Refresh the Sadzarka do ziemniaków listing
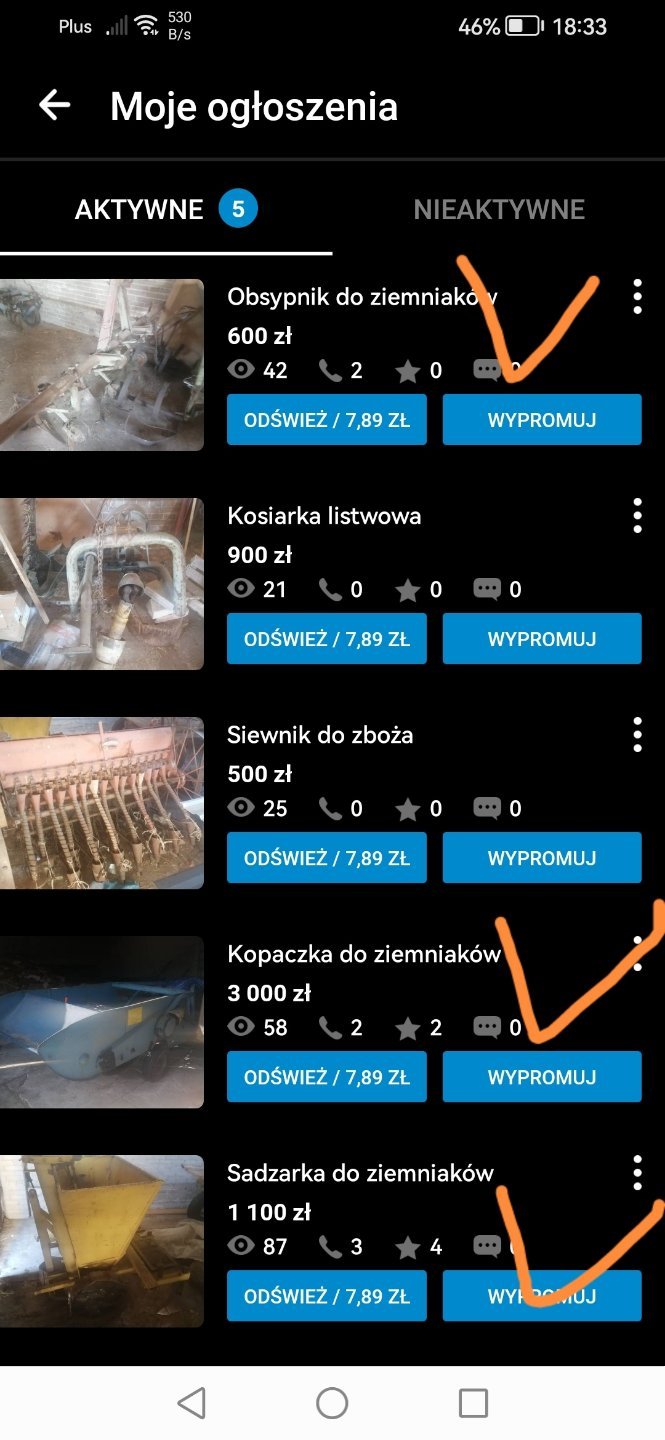665x1440 pixels. 327,1296
